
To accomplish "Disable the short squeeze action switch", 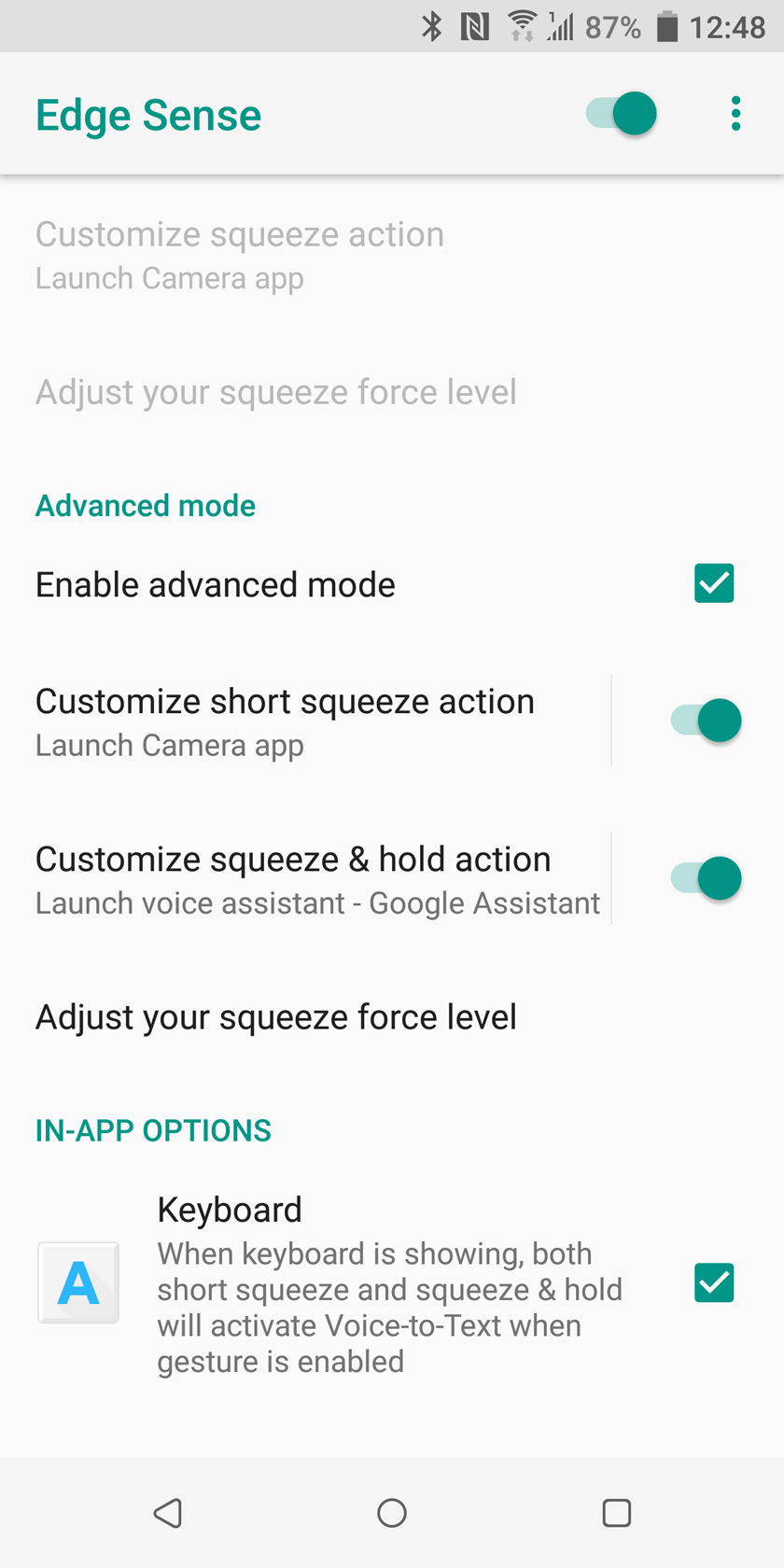I will 707,721.
